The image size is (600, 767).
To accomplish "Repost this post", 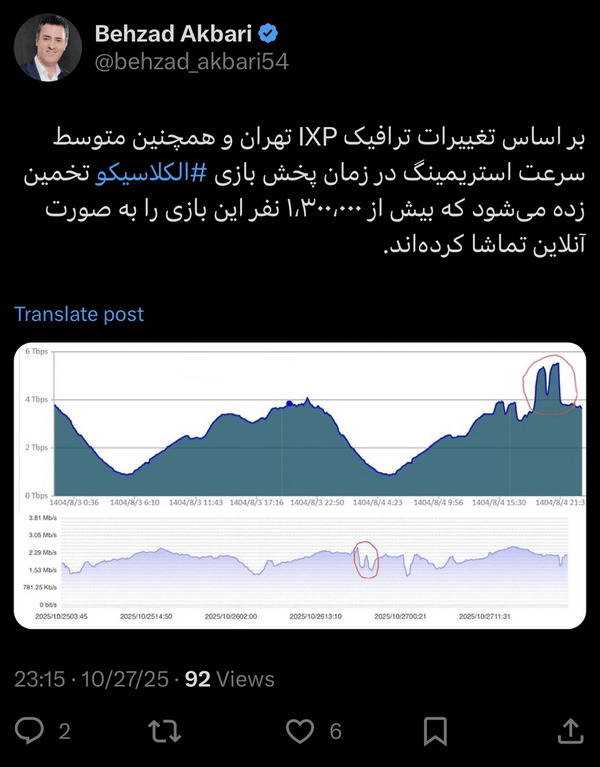I will [x=165, y=731].
